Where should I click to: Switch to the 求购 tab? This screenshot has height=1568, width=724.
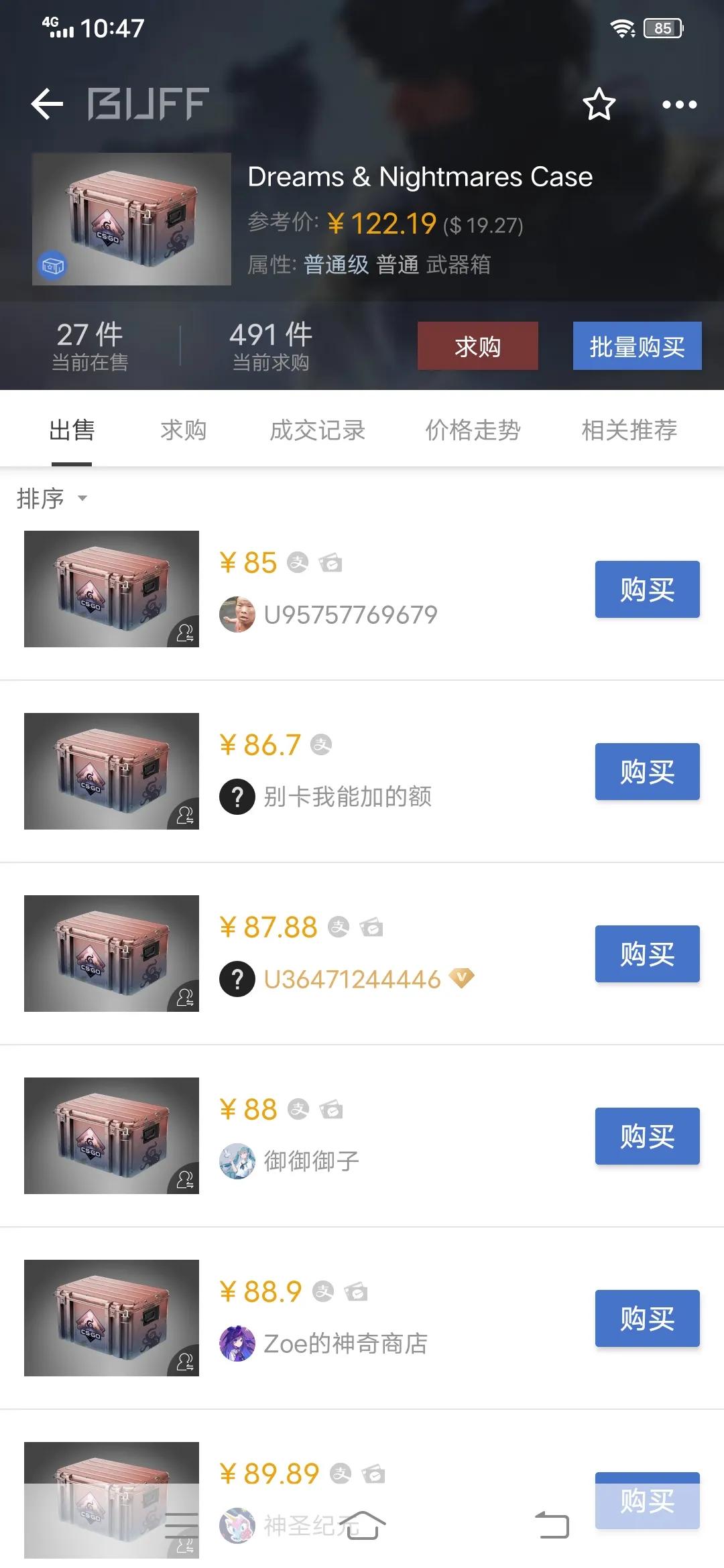183,430
